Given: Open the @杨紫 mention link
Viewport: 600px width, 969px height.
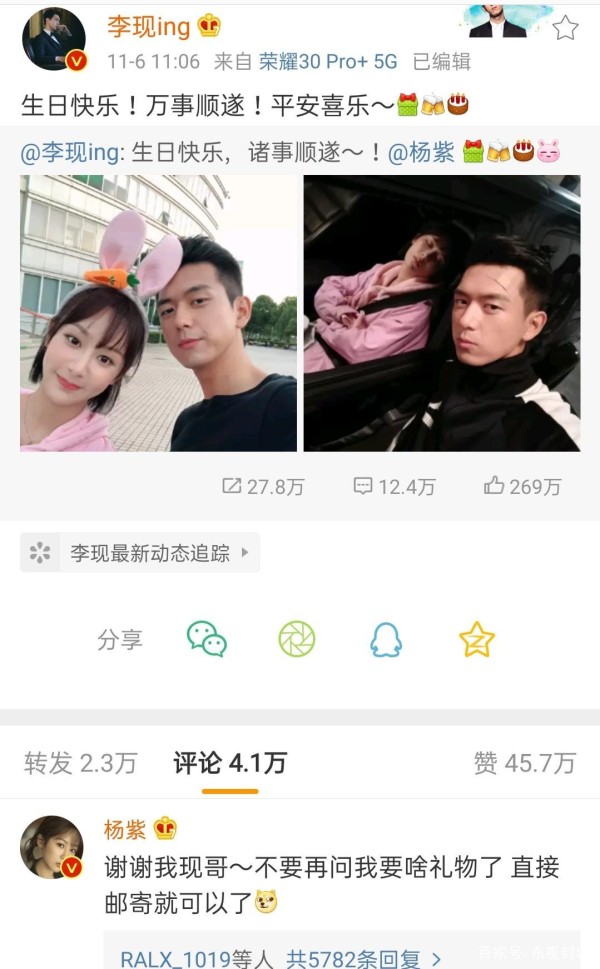Looking at the screenshot, I should click(x=420, y=152).
